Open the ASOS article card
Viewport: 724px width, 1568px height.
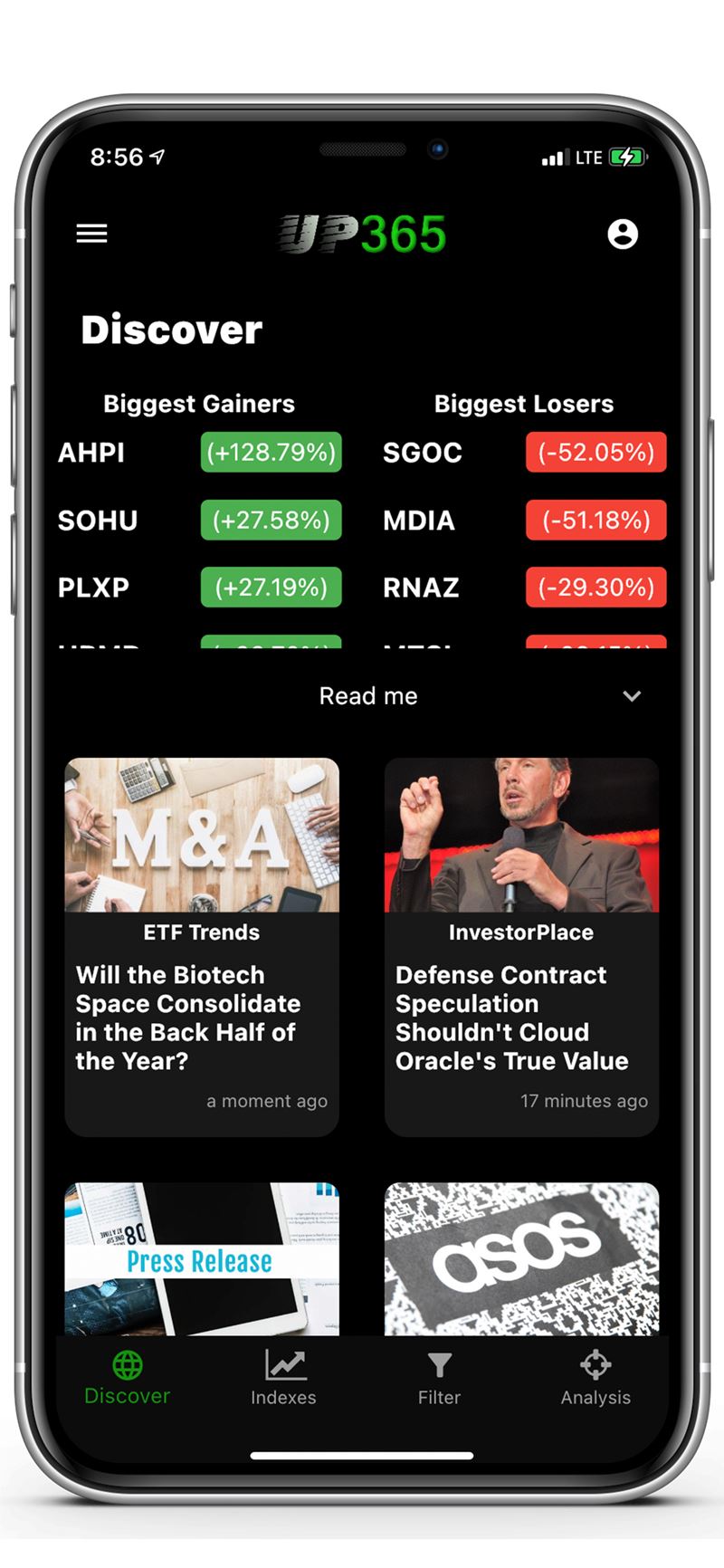coord(521,1258)
